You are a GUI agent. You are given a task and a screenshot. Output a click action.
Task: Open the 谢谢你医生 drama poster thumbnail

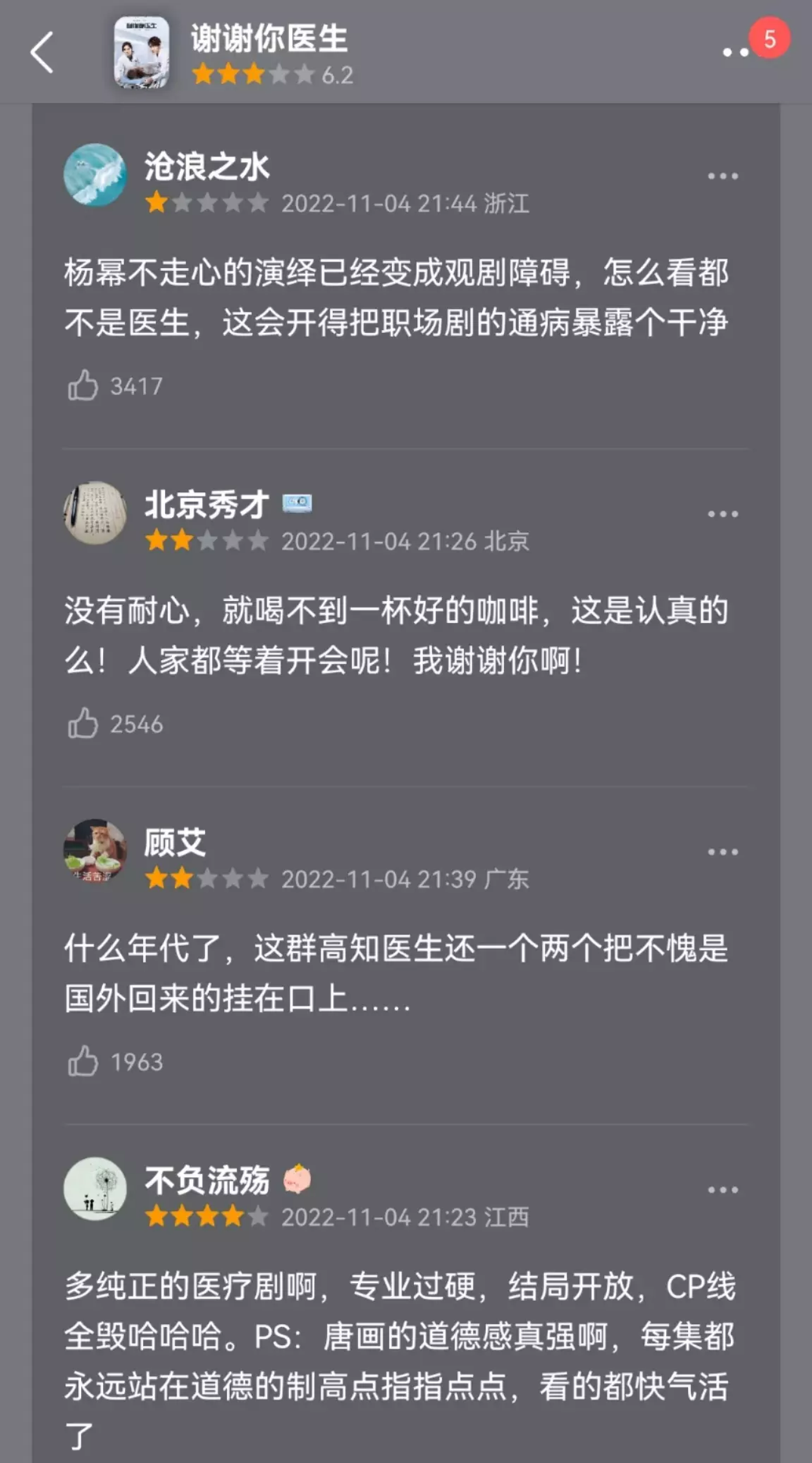(141, 52)
